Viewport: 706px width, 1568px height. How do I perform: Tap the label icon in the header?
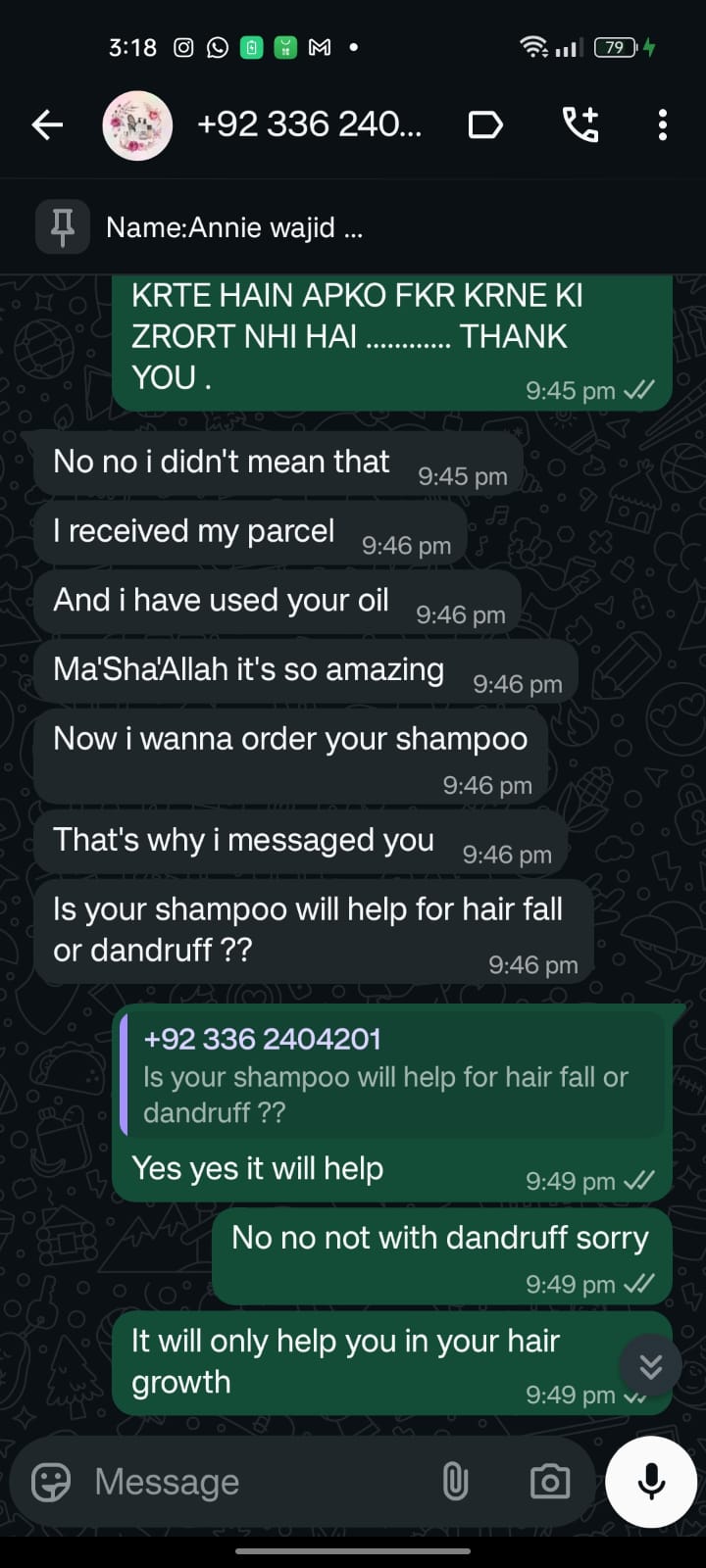coord(485,124)
